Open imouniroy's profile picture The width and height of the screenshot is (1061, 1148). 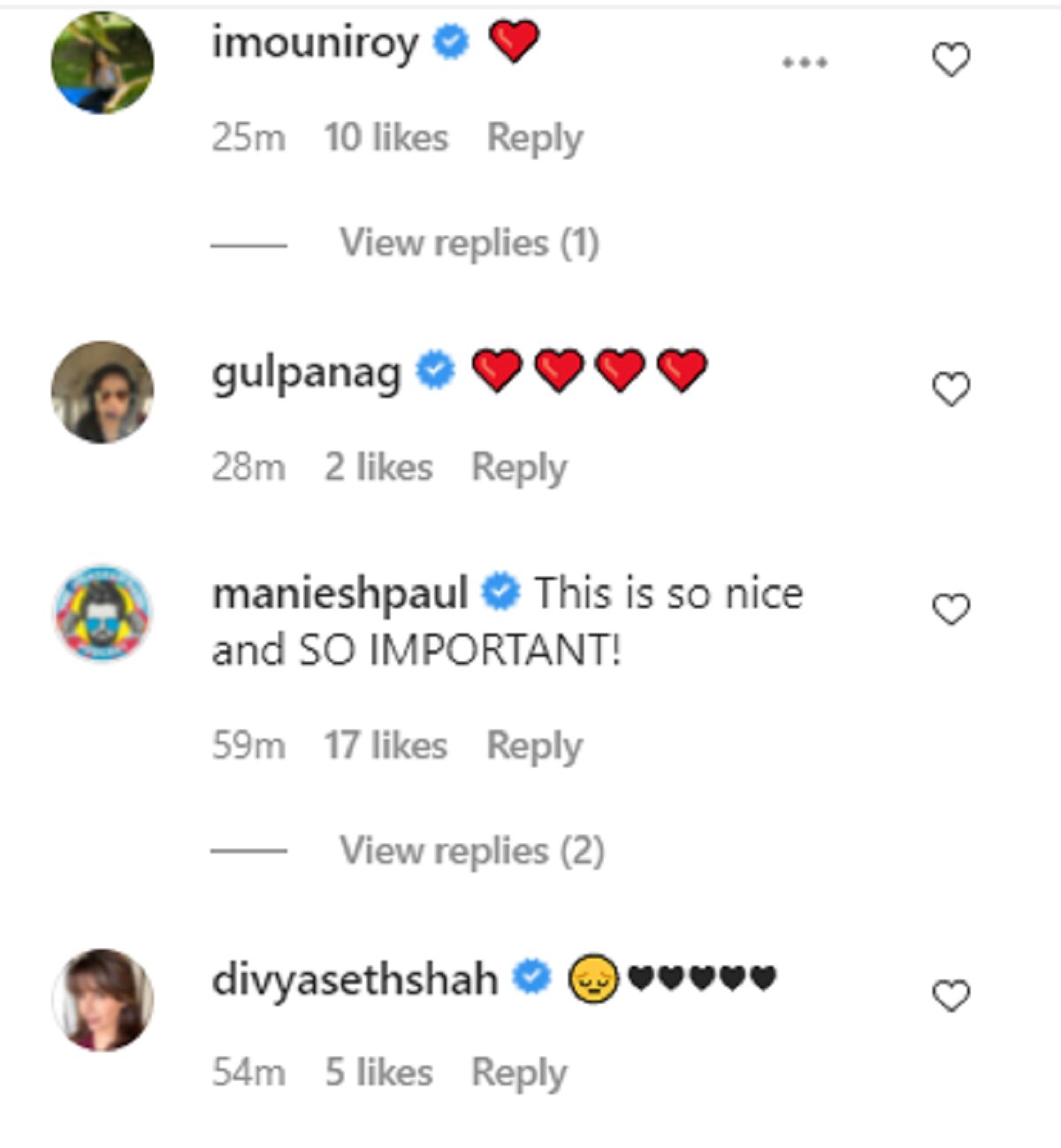coord(103,63)
